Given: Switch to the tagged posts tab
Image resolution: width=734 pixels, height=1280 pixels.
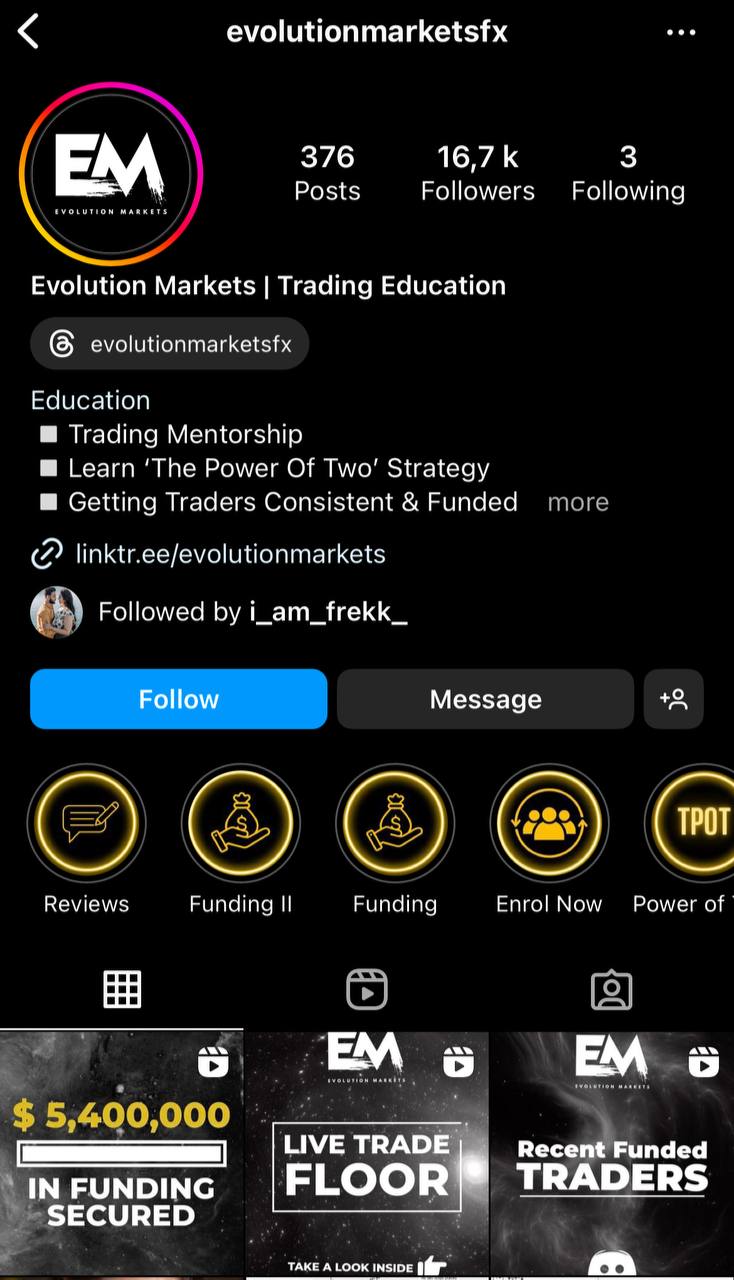Looking at the screenshot, I should (611, 990).
